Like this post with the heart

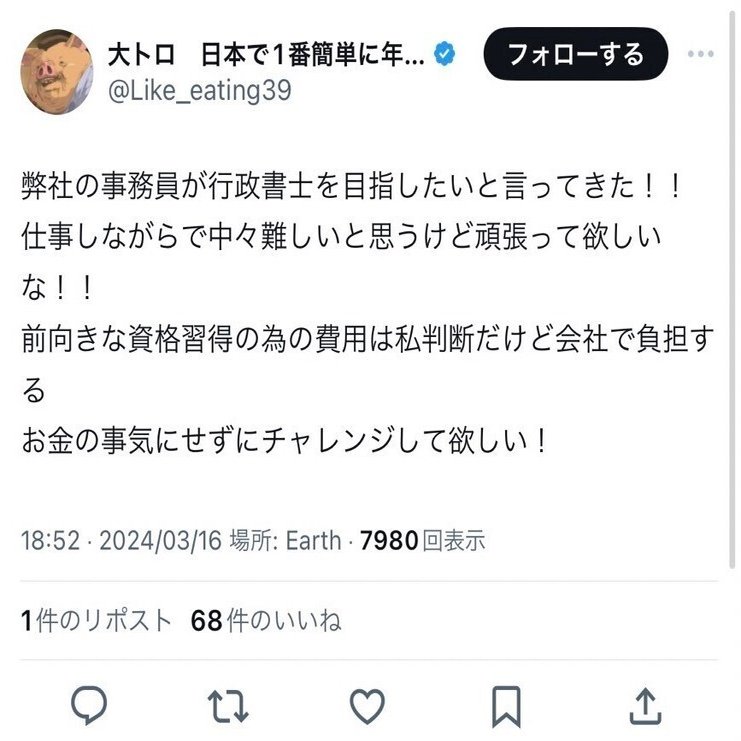click(x=370, y=704)
